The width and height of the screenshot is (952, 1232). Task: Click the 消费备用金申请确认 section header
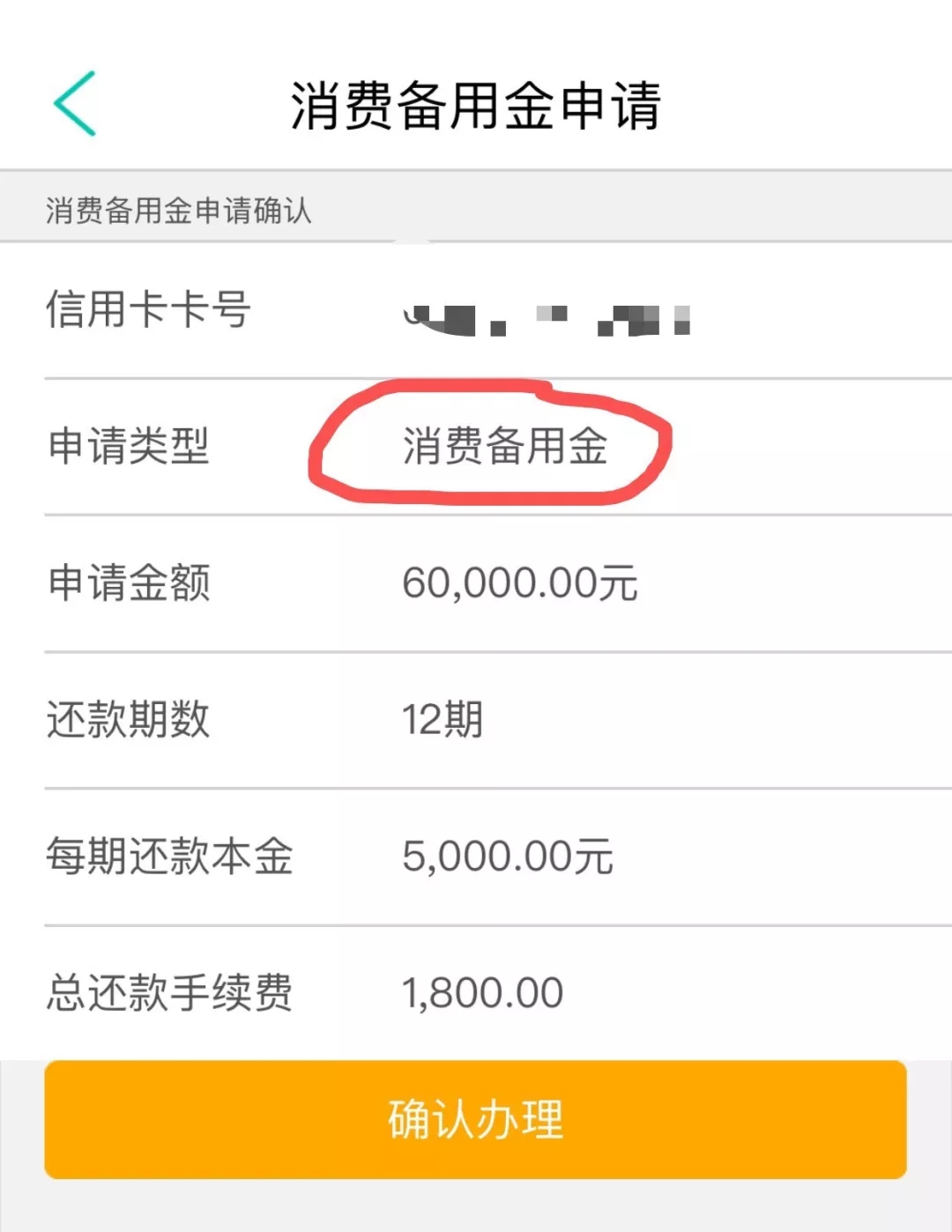coord(181,210)
